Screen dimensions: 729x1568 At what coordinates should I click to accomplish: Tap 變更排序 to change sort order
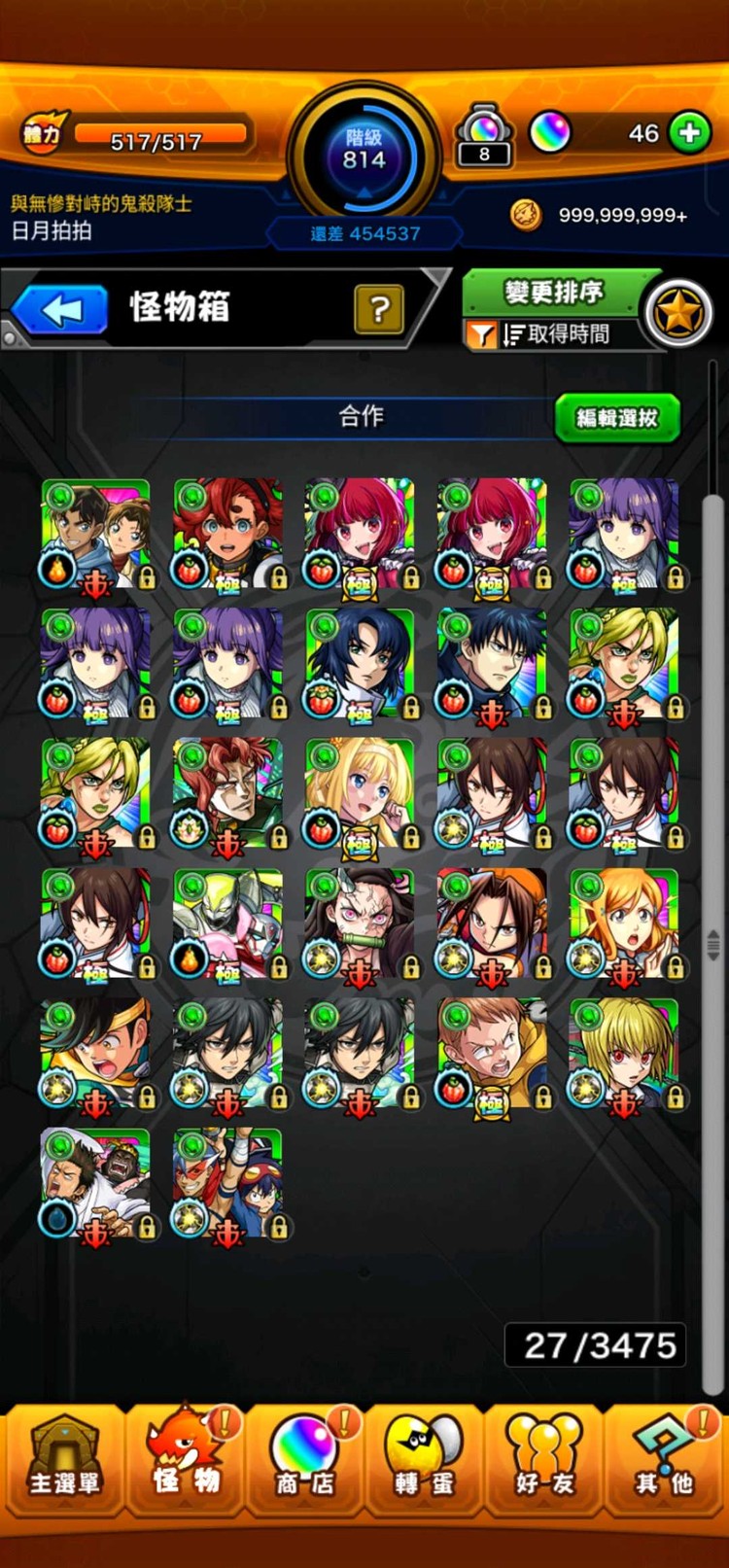[x=554, y=292]
